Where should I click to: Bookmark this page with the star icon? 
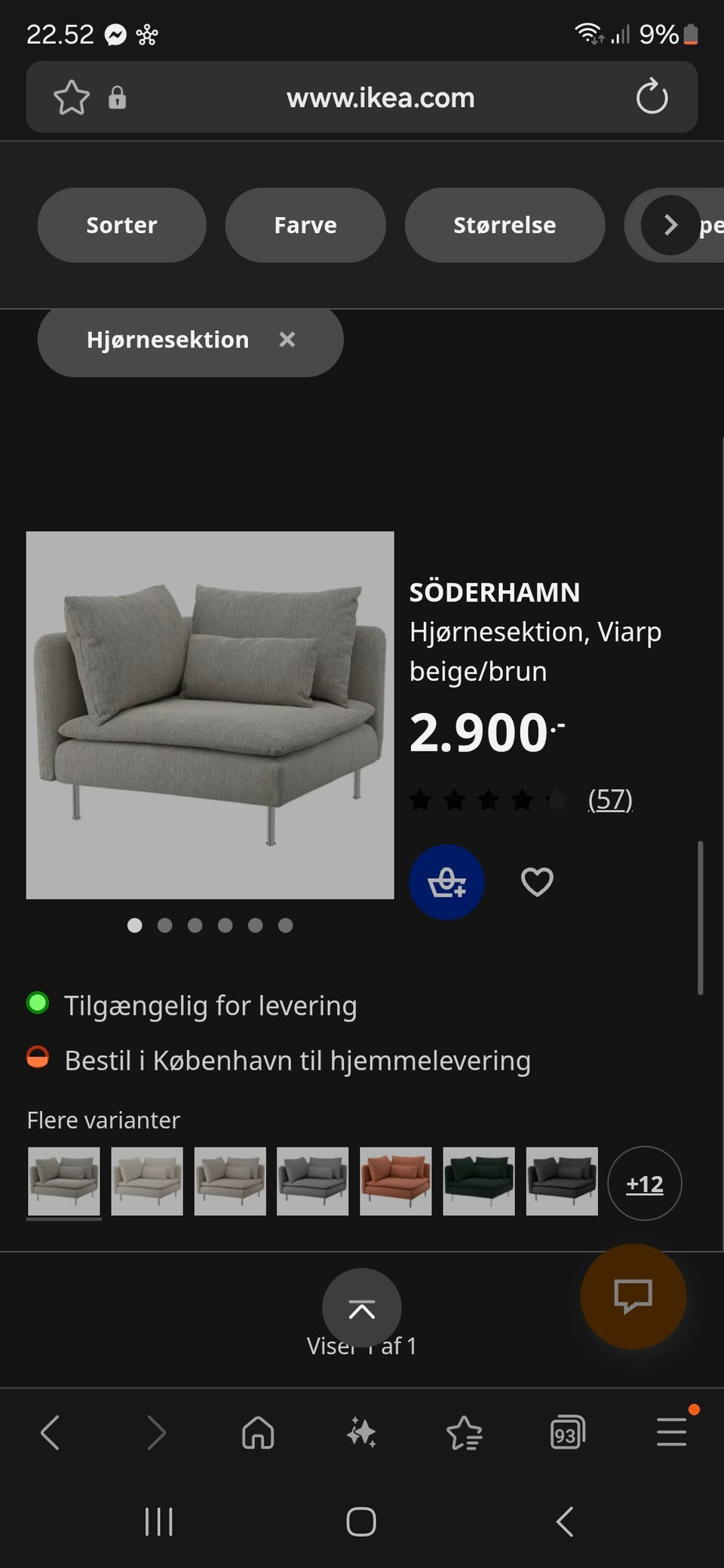[72, 98]
